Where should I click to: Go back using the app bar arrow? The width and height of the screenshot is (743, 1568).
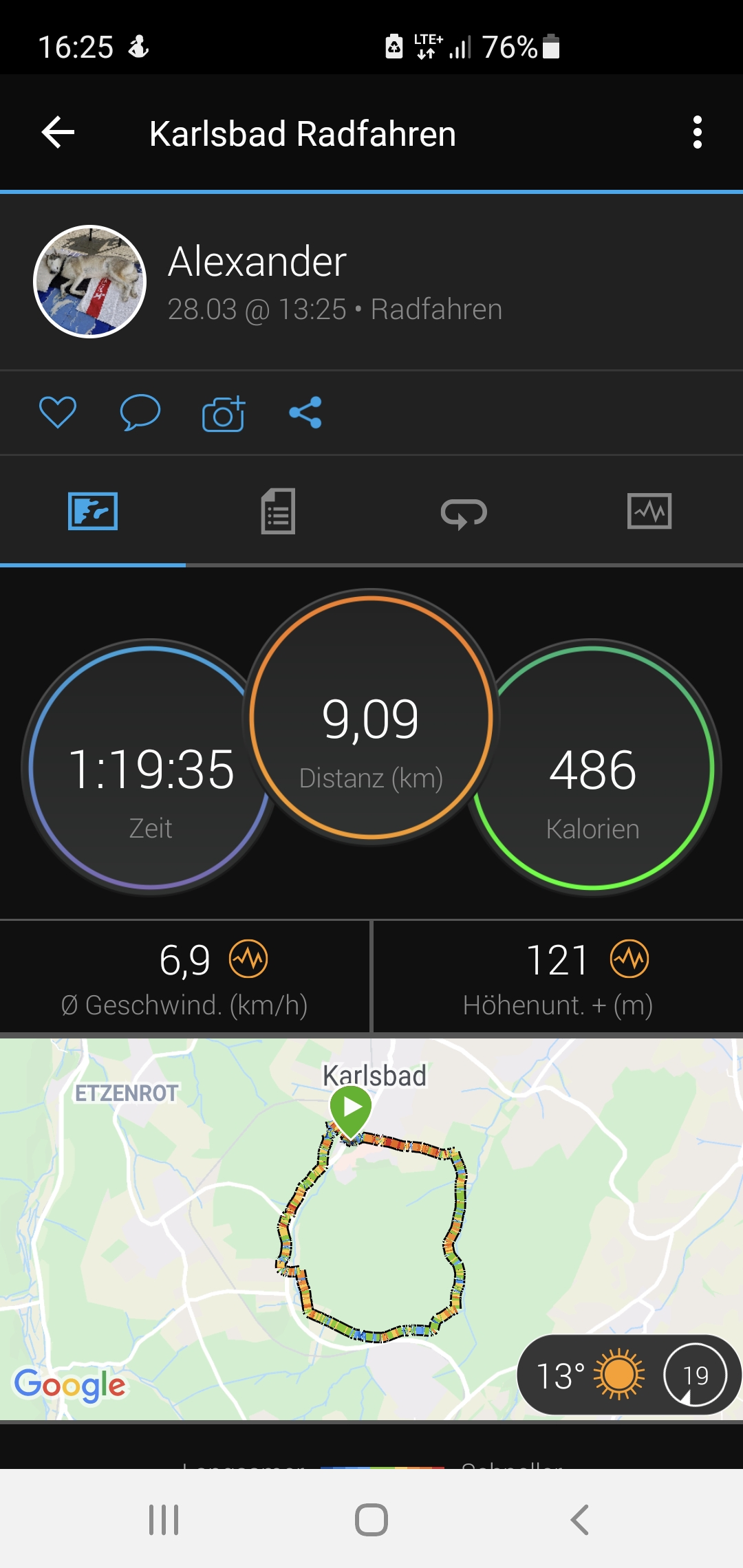[58, 133]
